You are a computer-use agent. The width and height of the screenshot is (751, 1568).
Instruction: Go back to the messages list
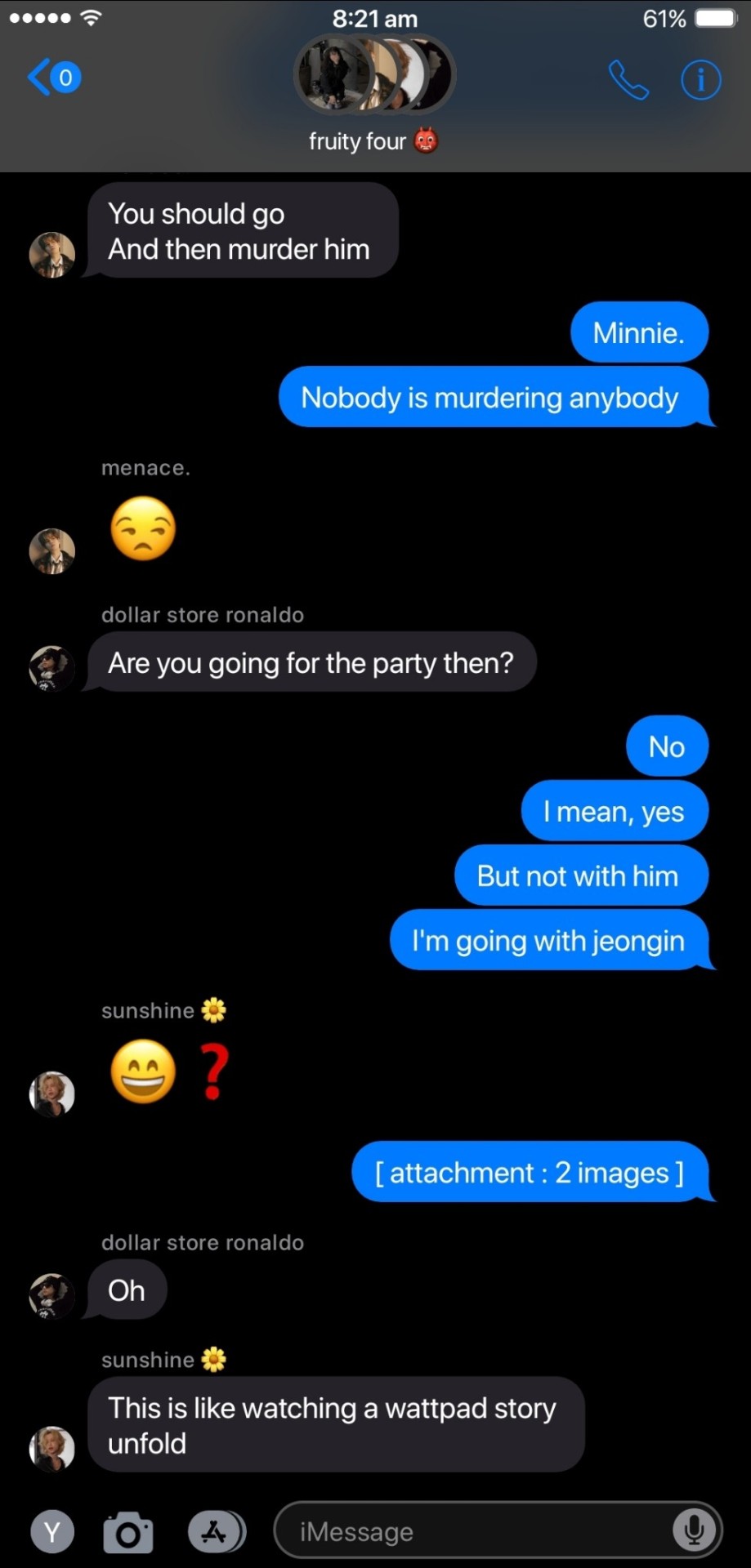53,78
